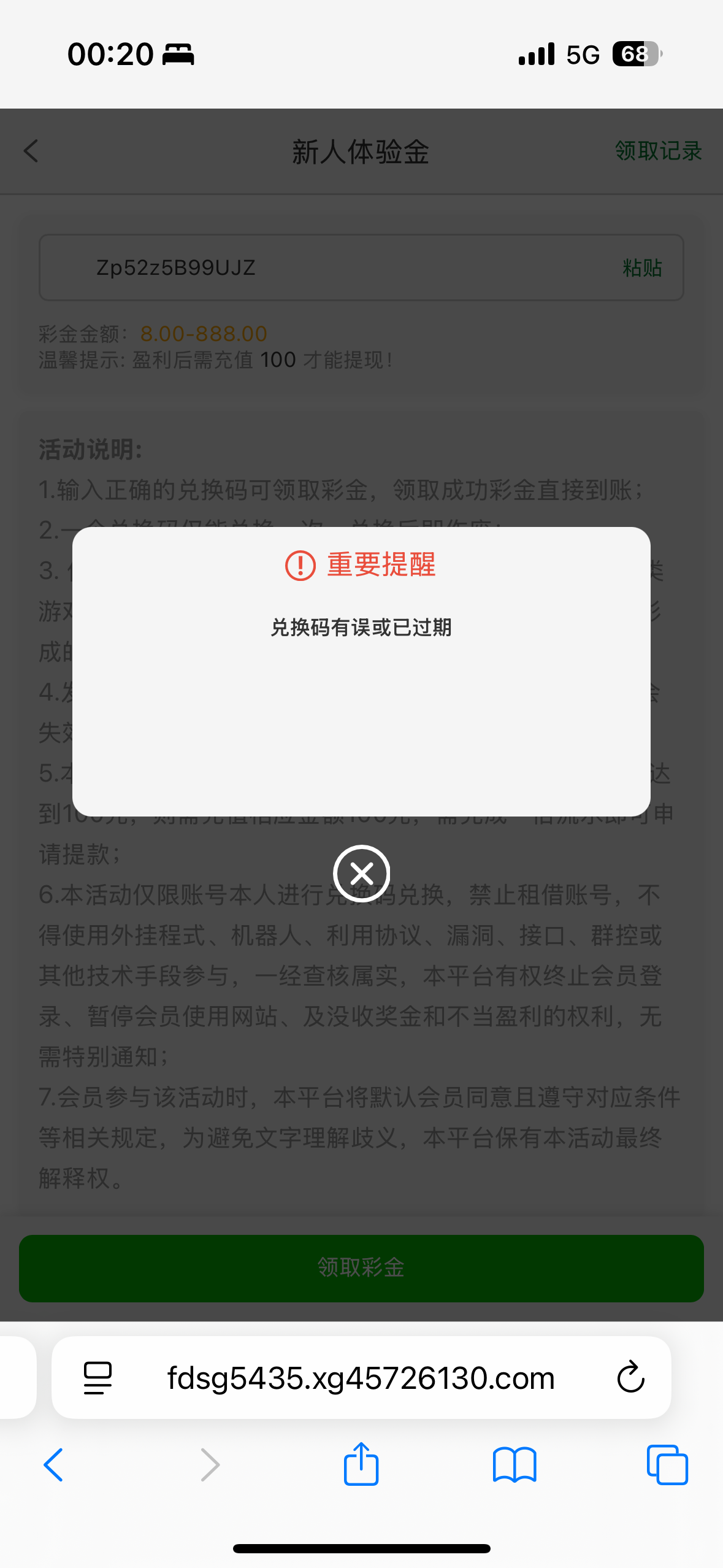The image size is (723, 1568).
Task: Open the Safari address bar URL
Action: 361,1378
